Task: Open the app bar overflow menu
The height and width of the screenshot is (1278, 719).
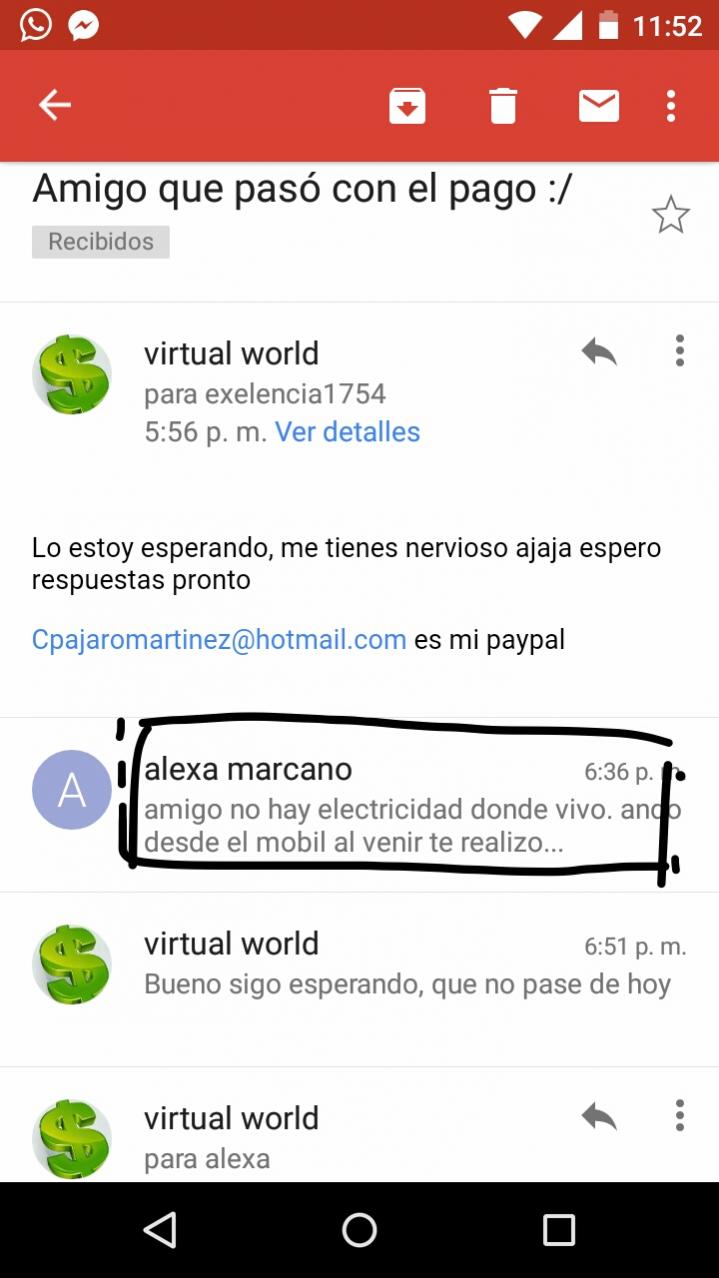Action: tap(671, 106)
